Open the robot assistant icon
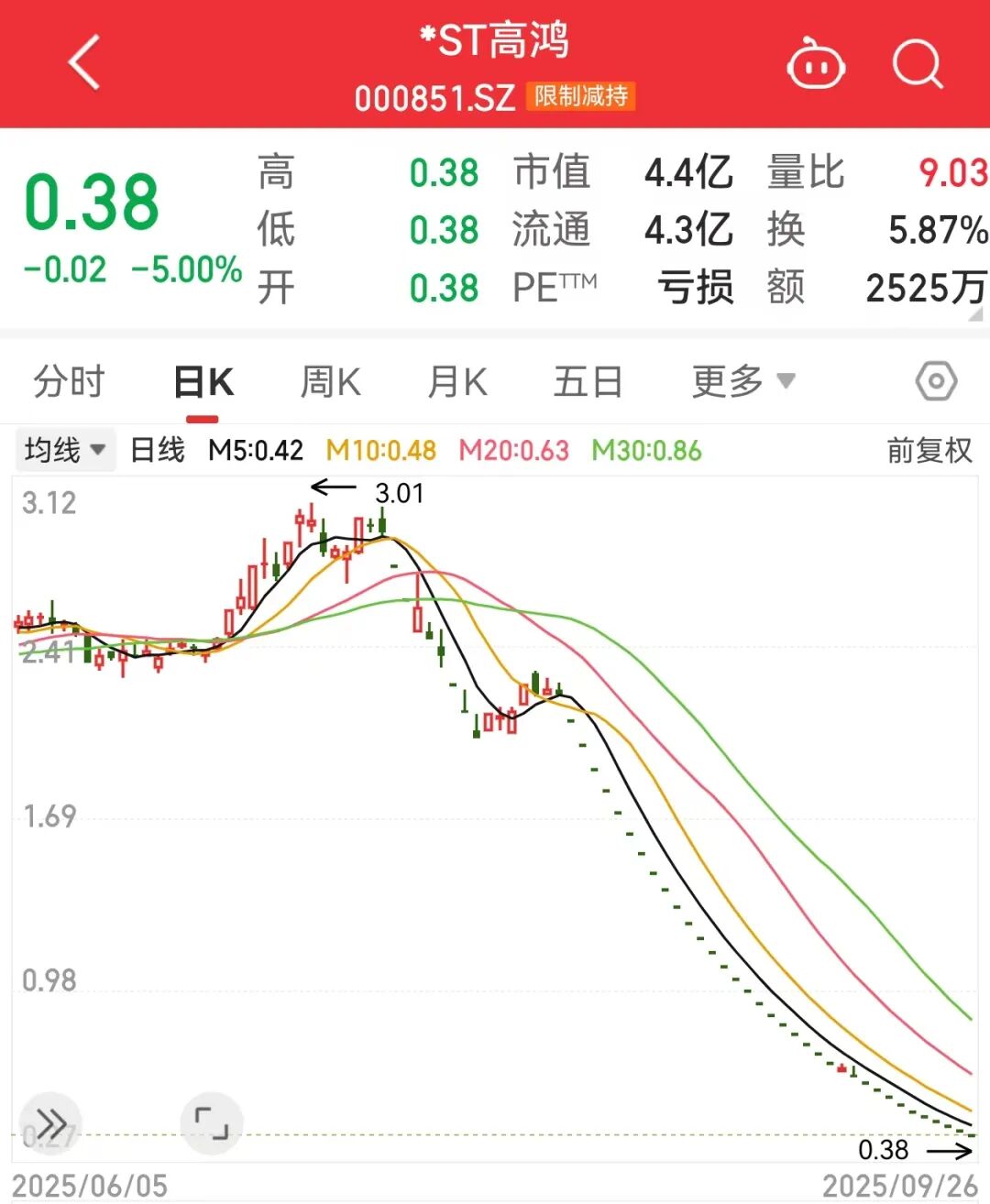Viewport: 990px width, 1204px height. click(x=816, y=65)
